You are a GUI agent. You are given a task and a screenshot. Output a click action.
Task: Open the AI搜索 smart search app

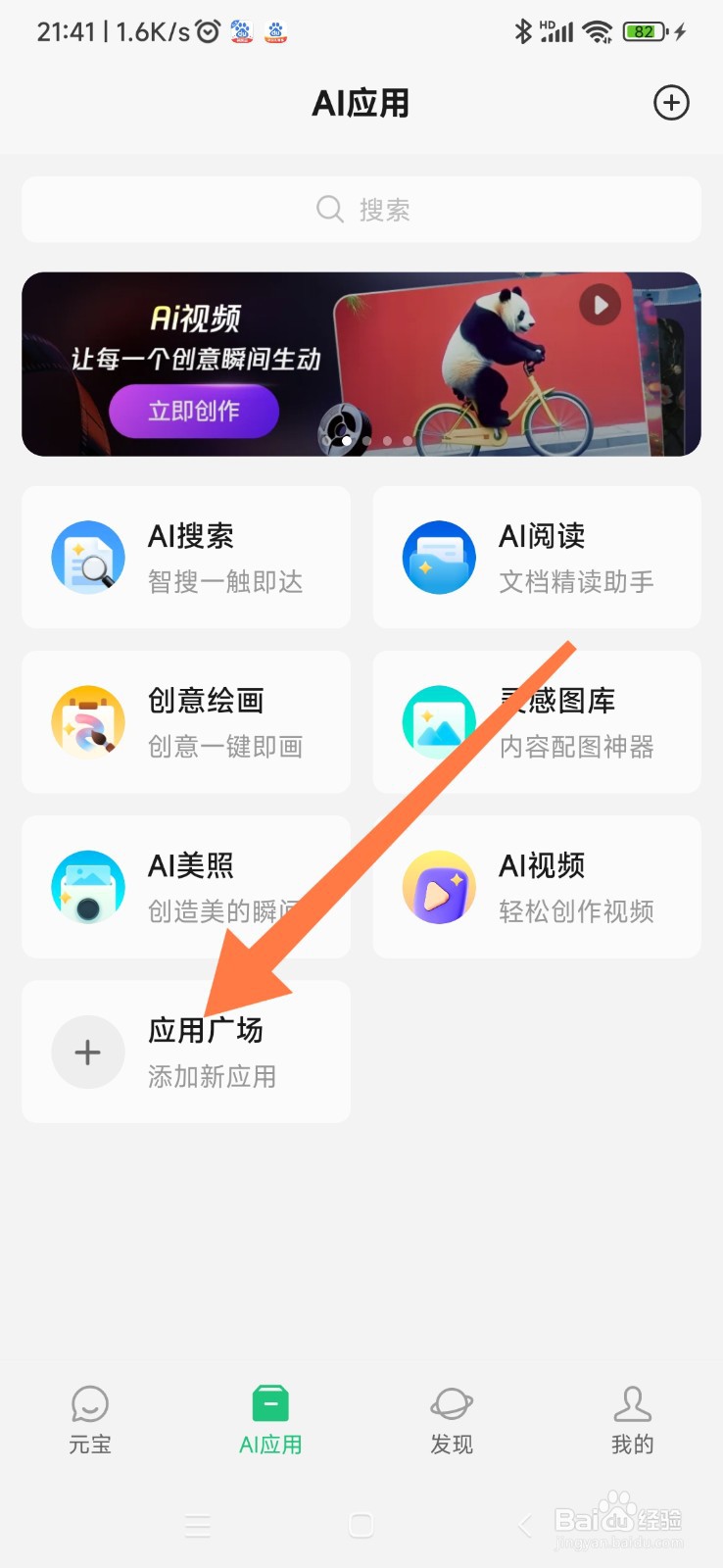tap(185, 557)
